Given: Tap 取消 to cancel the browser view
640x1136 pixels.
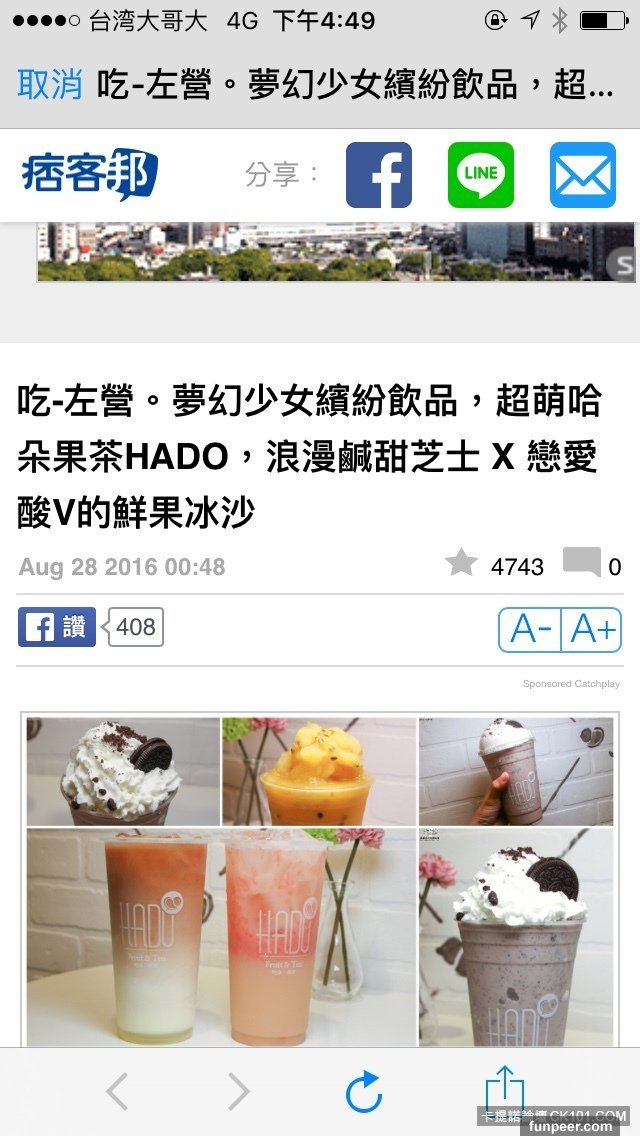Looking at the screenshot, I should [49, 85].
